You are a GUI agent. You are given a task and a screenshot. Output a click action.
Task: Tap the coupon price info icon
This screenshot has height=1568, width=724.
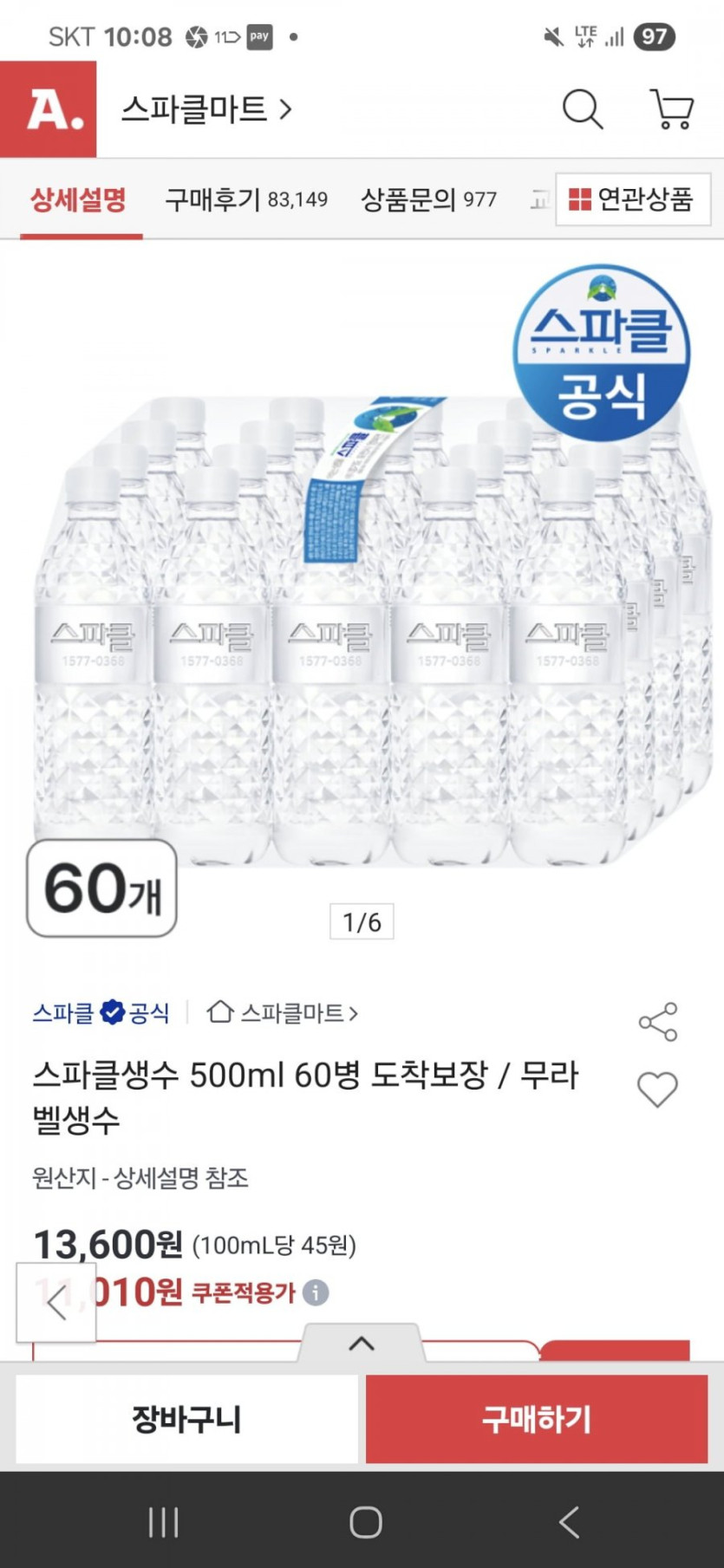click(x=316, y=1293)
